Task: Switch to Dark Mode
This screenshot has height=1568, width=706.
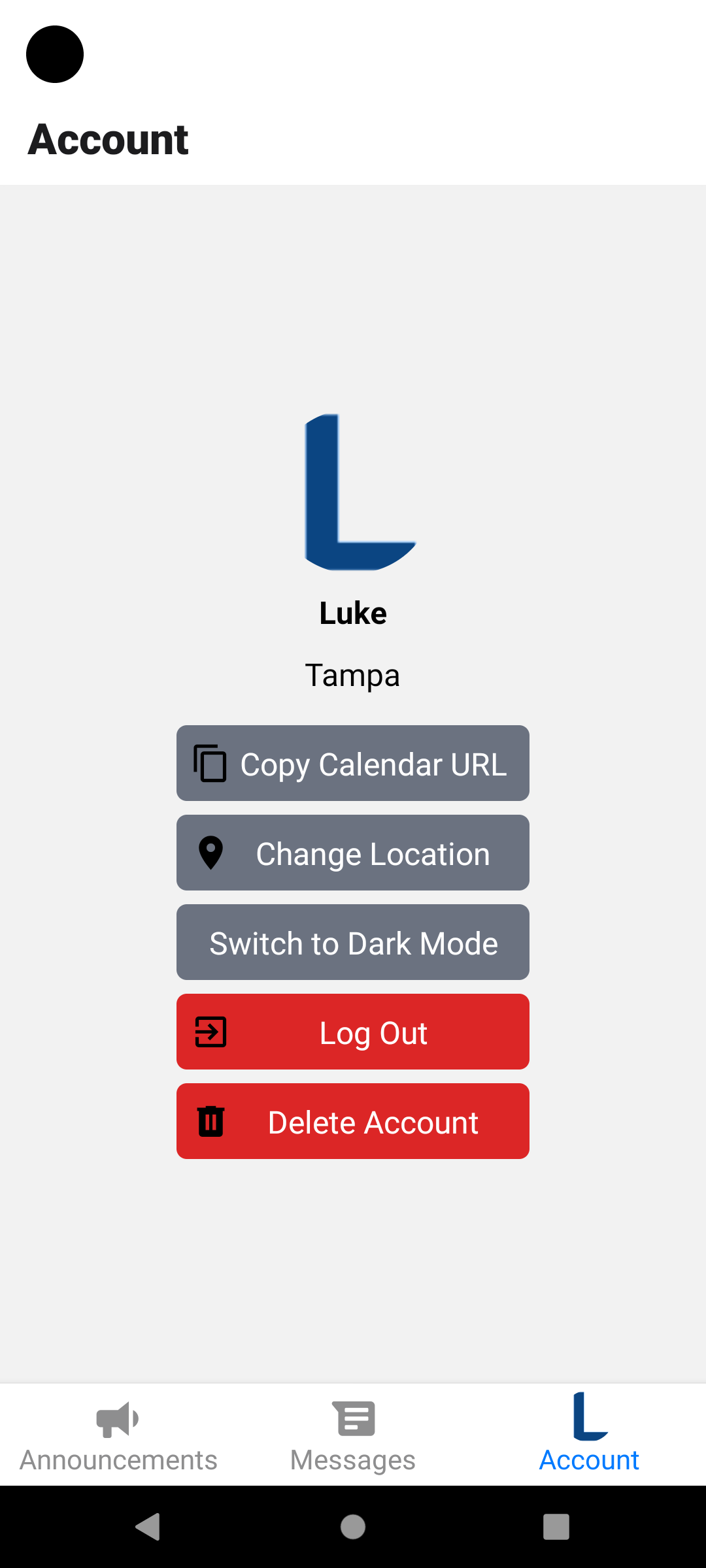Action: (x=353, y=942)
